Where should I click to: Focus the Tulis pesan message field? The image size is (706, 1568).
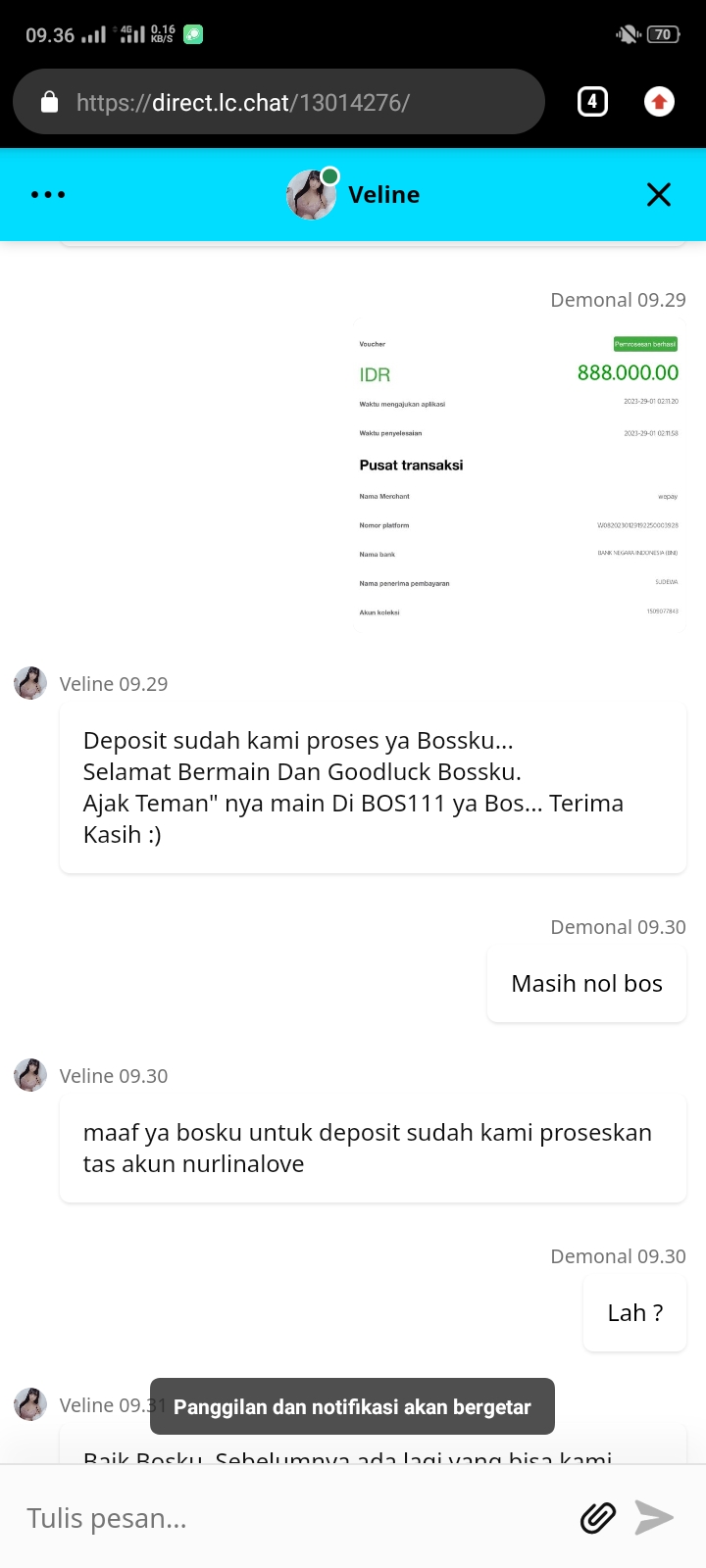click(x=294, y=1518)
